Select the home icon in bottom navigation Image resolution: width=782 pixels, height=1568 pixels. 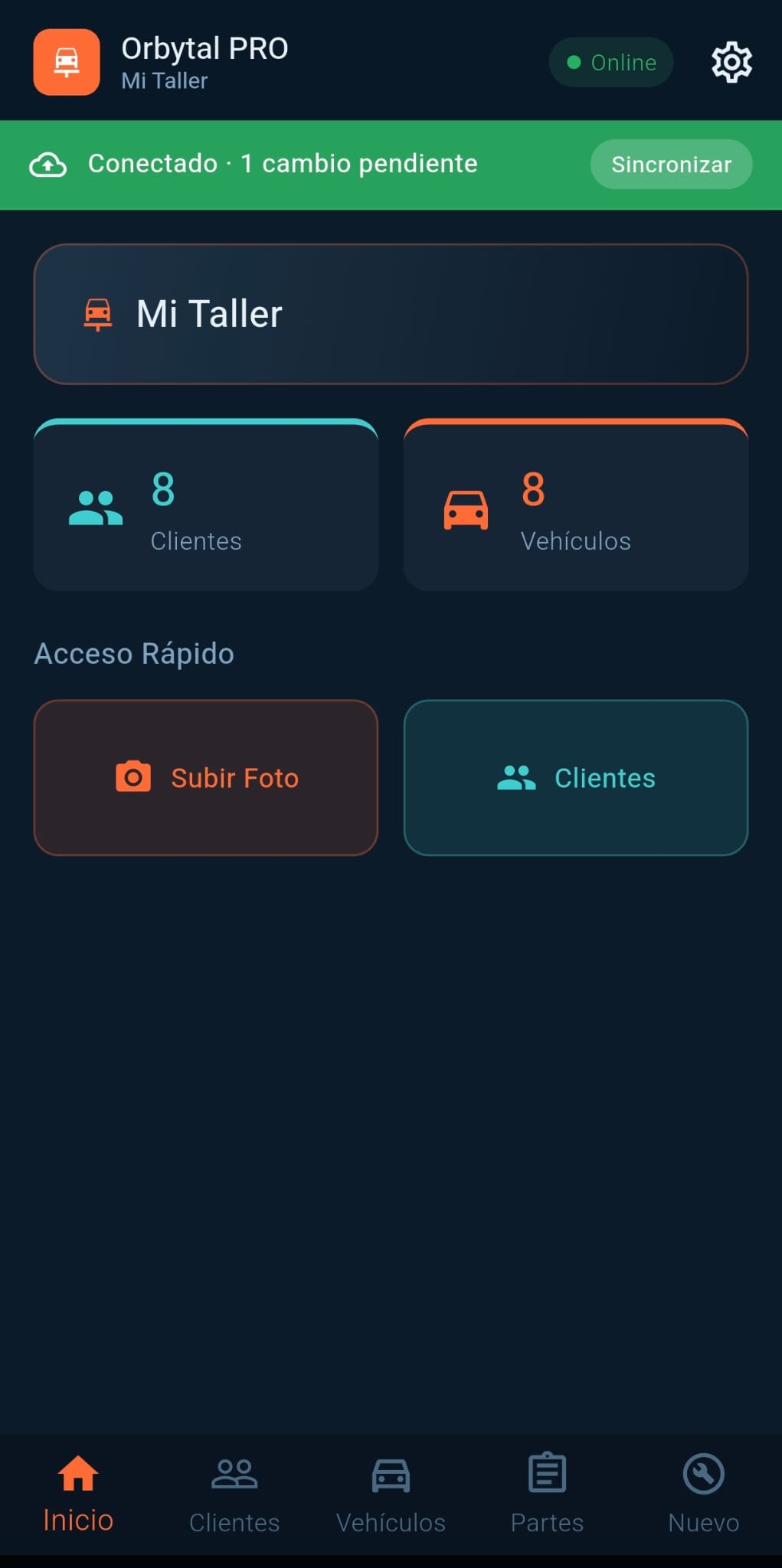click(x=77, y=1470)
